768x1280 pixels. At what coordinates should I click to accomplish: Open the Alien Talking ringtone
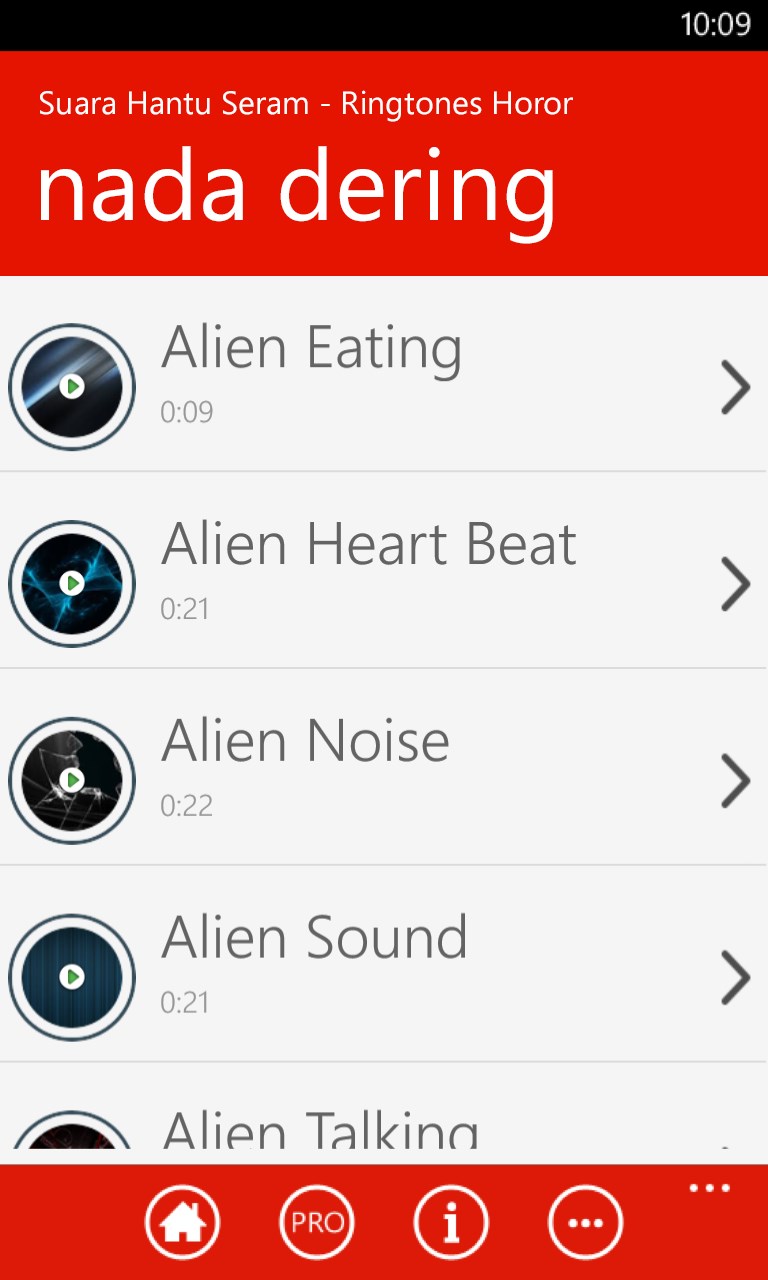(x=320, y=1132)
